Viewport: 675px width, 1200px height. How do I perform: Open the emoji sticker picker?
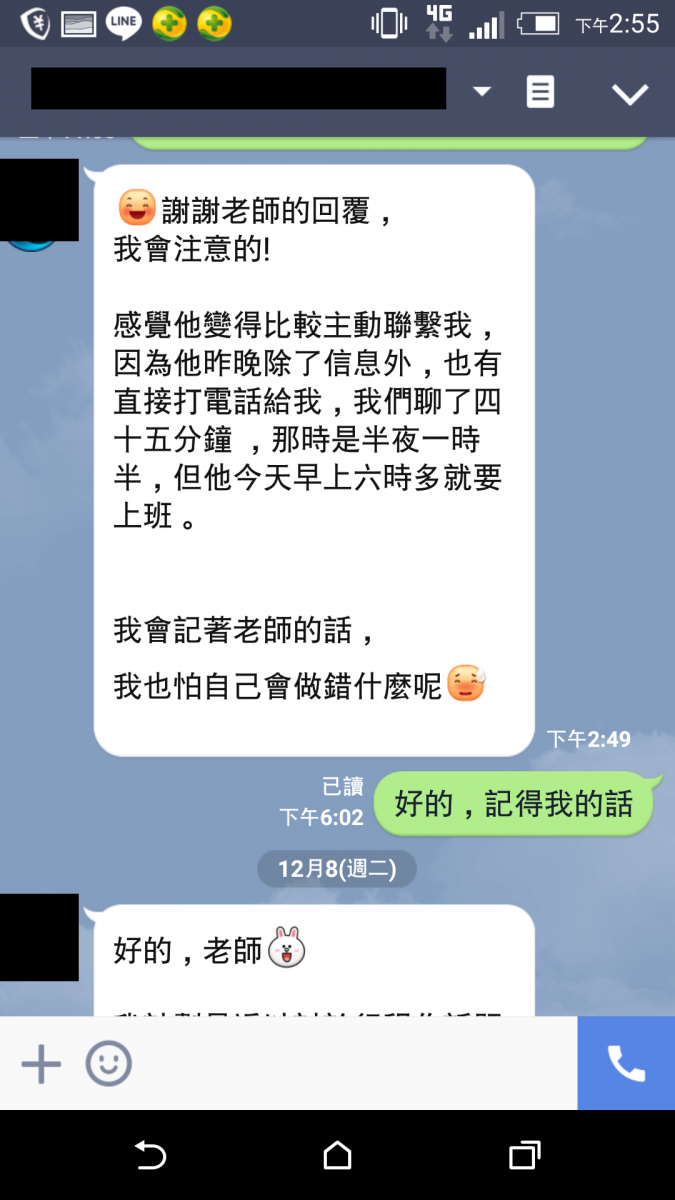108,1064
